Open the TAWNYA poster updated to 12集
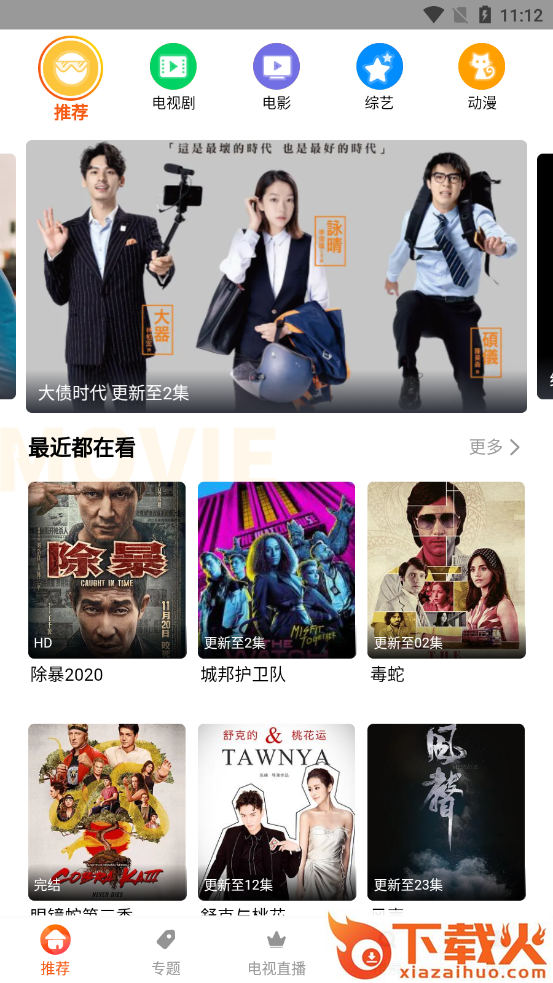Viewport: 553px width, 983px height. (x=276, y=812)
